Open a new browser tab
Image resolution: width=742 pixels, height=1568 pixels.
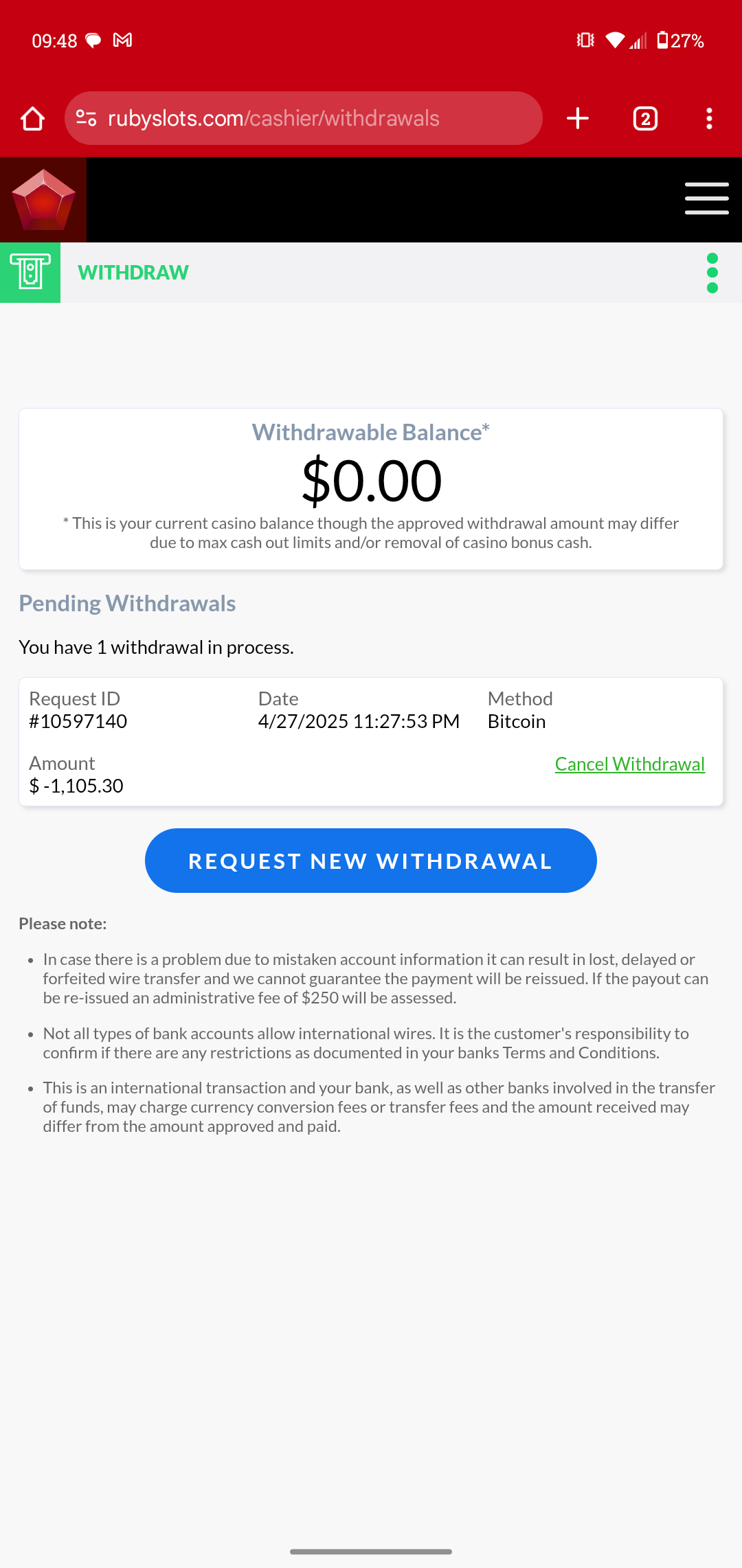pyautogui.click(x=578, y=118)
